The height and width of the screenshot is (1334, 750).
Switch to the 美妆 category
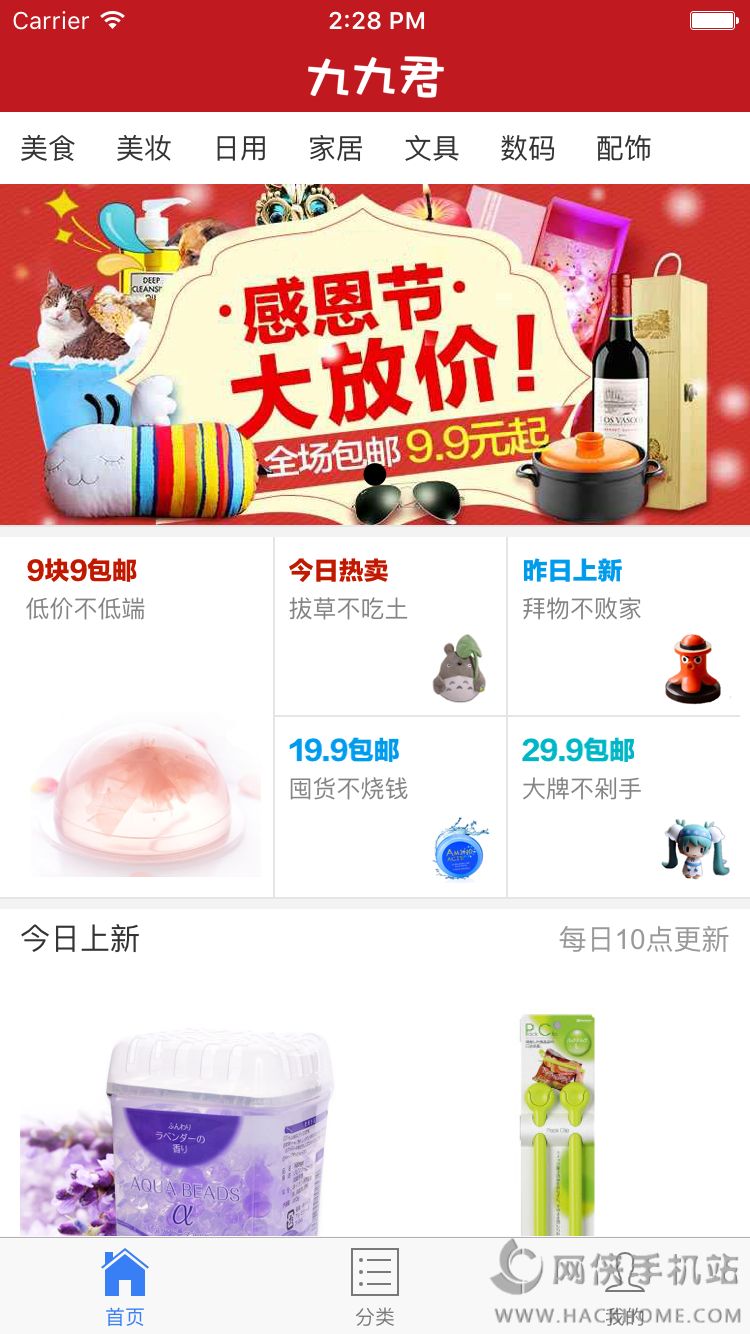click(x=144, y=148)
